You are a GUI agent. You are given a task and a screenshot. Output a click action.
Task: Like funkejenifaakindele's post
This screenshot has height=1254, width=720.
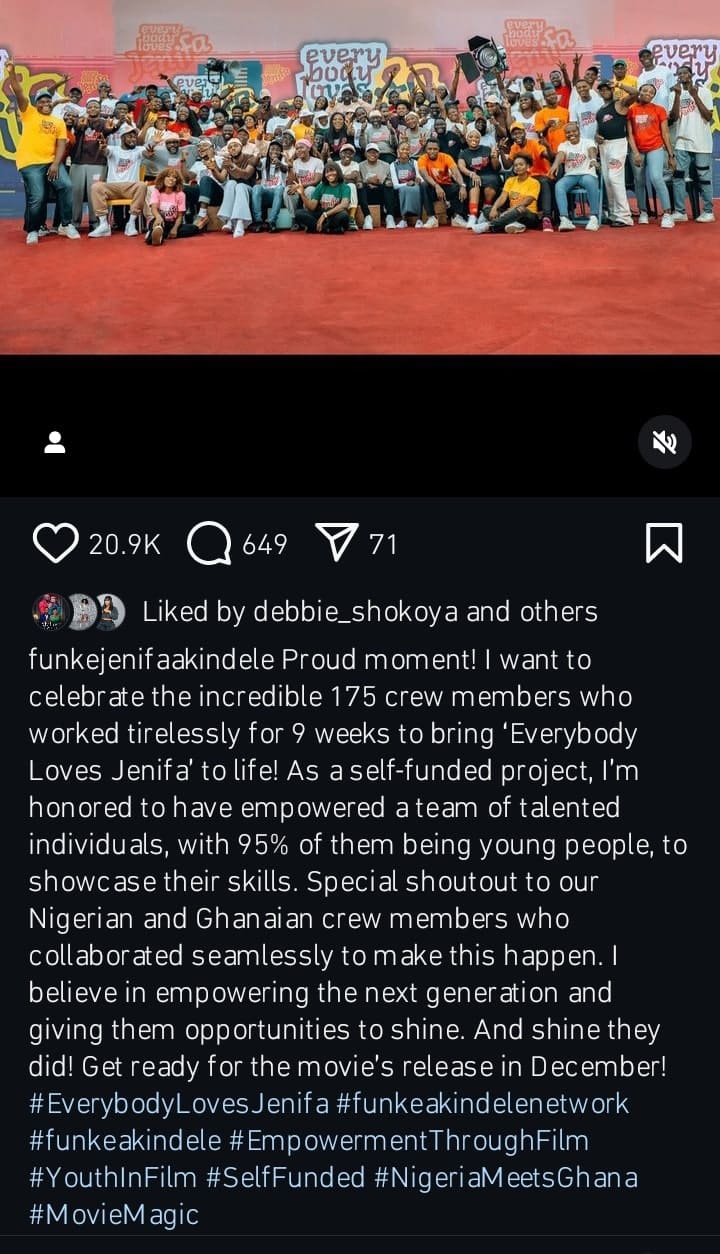(55, 544)
